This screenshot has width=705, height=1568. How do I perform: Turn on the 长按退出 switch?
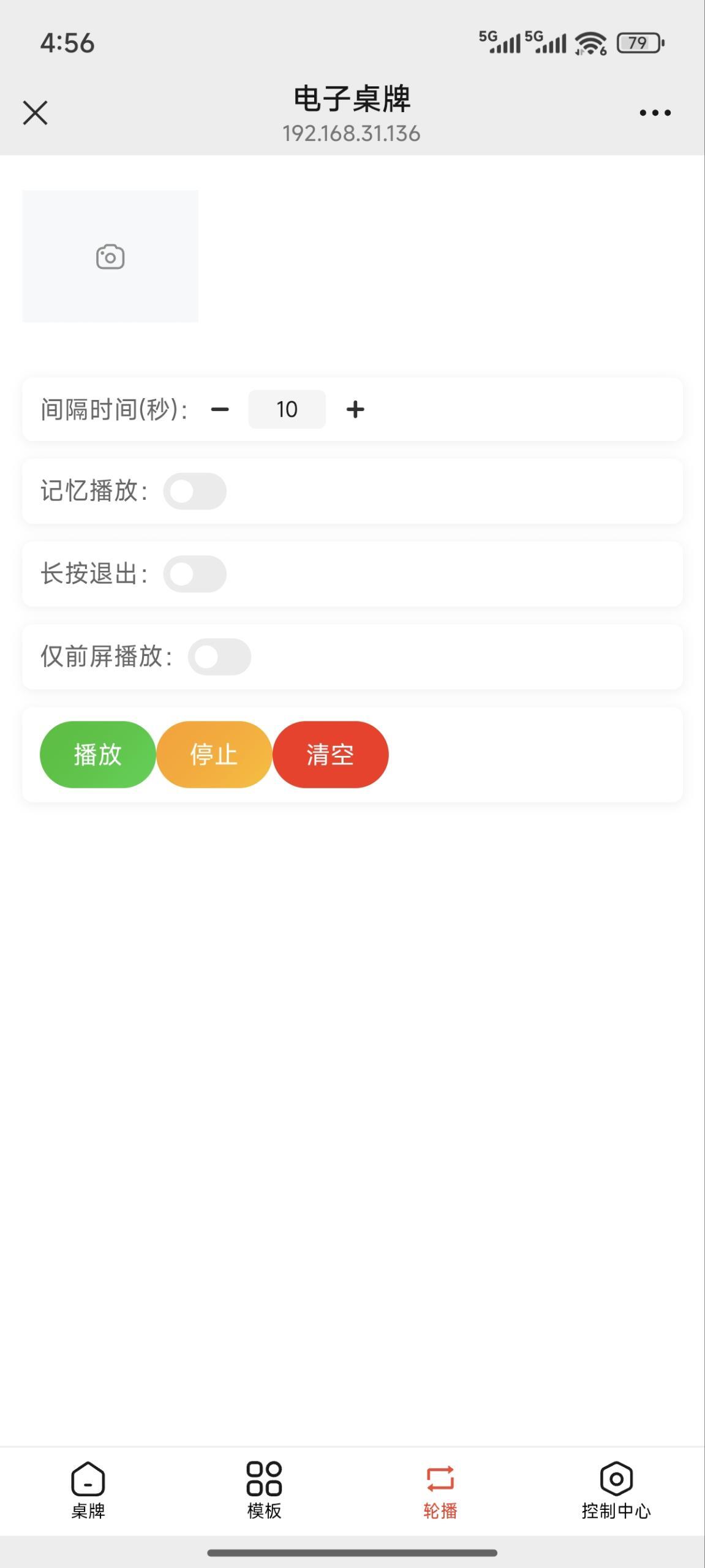[195, 574]
